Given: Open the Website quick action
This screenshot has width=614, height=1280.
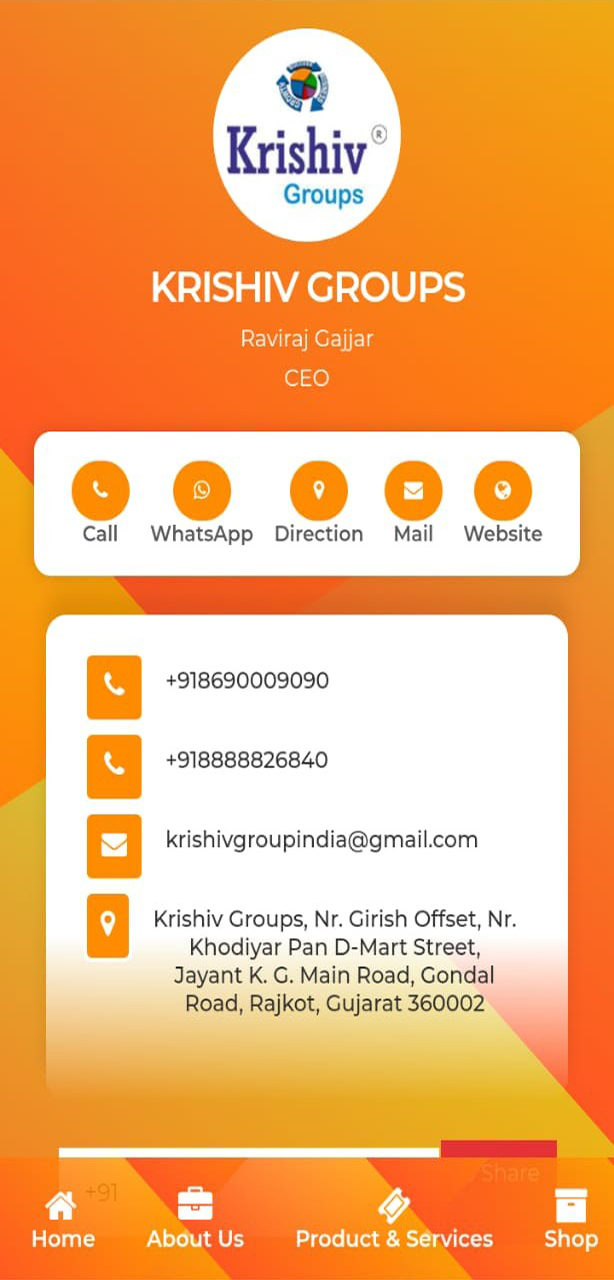Looking at the screenshot, I should click(503, 491).
